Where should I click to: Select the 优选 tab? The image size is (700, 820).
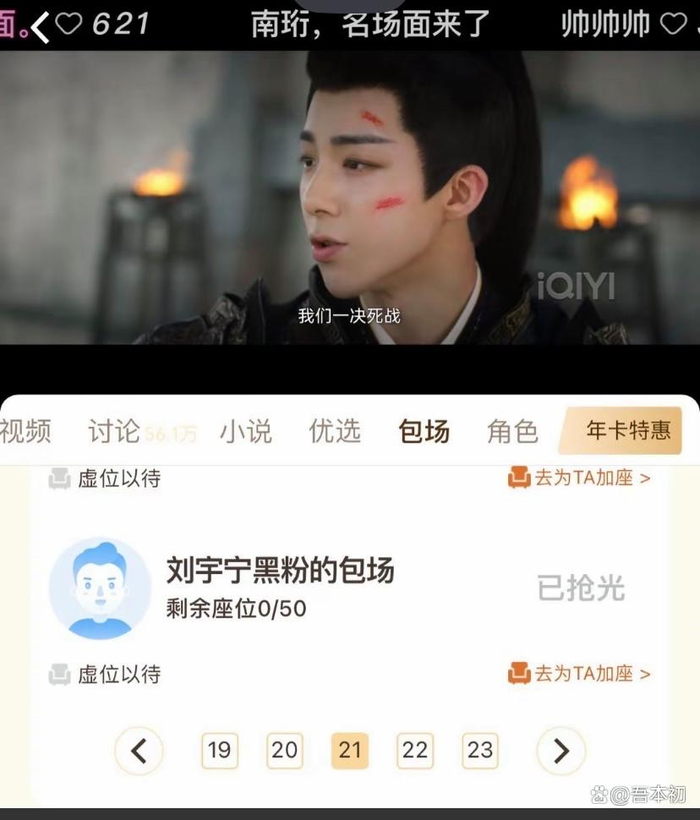tap(335, 431)
